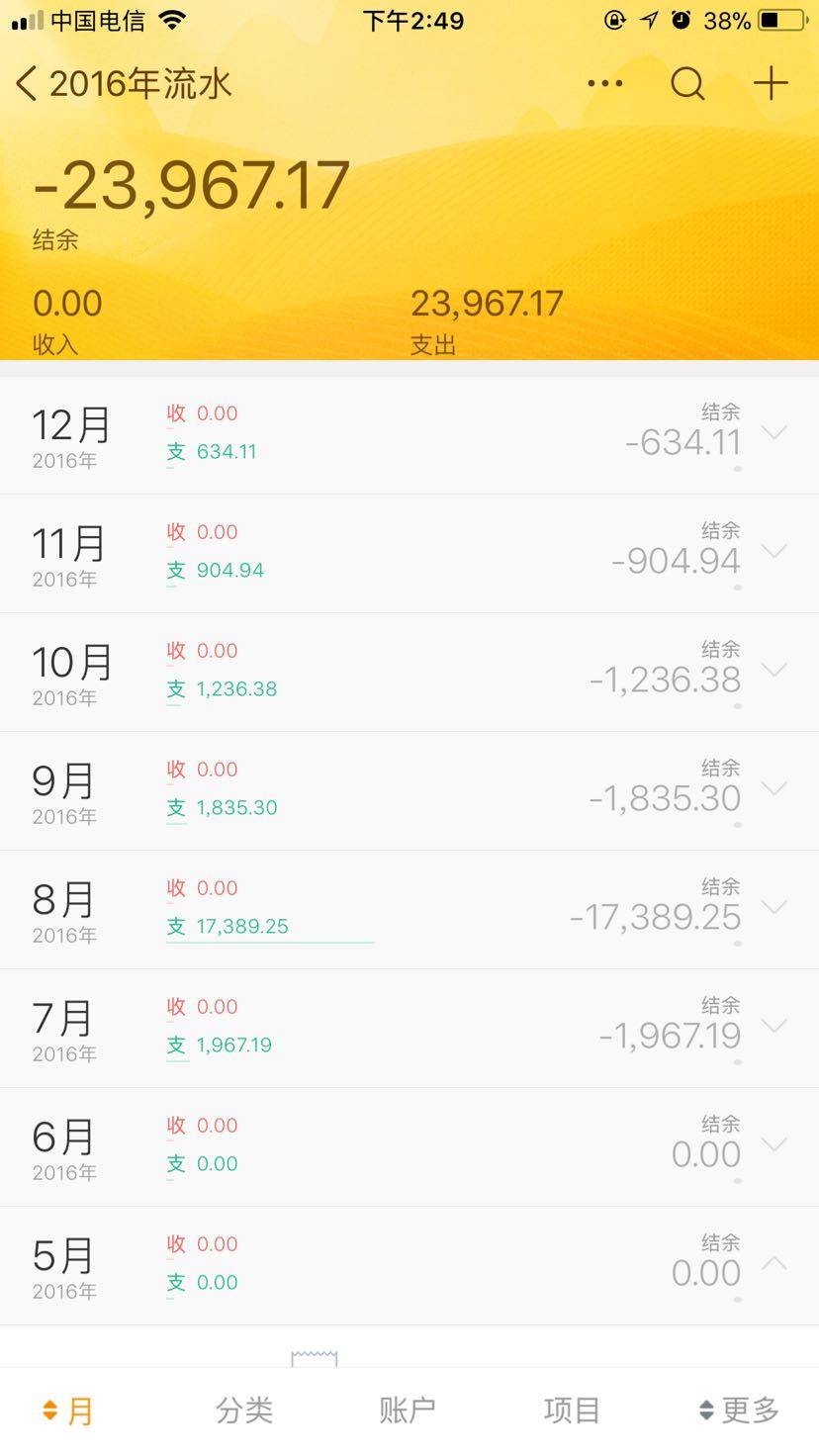Image resolution: width=819 pixels, height=1456 pixels.
Task: Switch to the 账户 tab
Action: [408, 1410]
